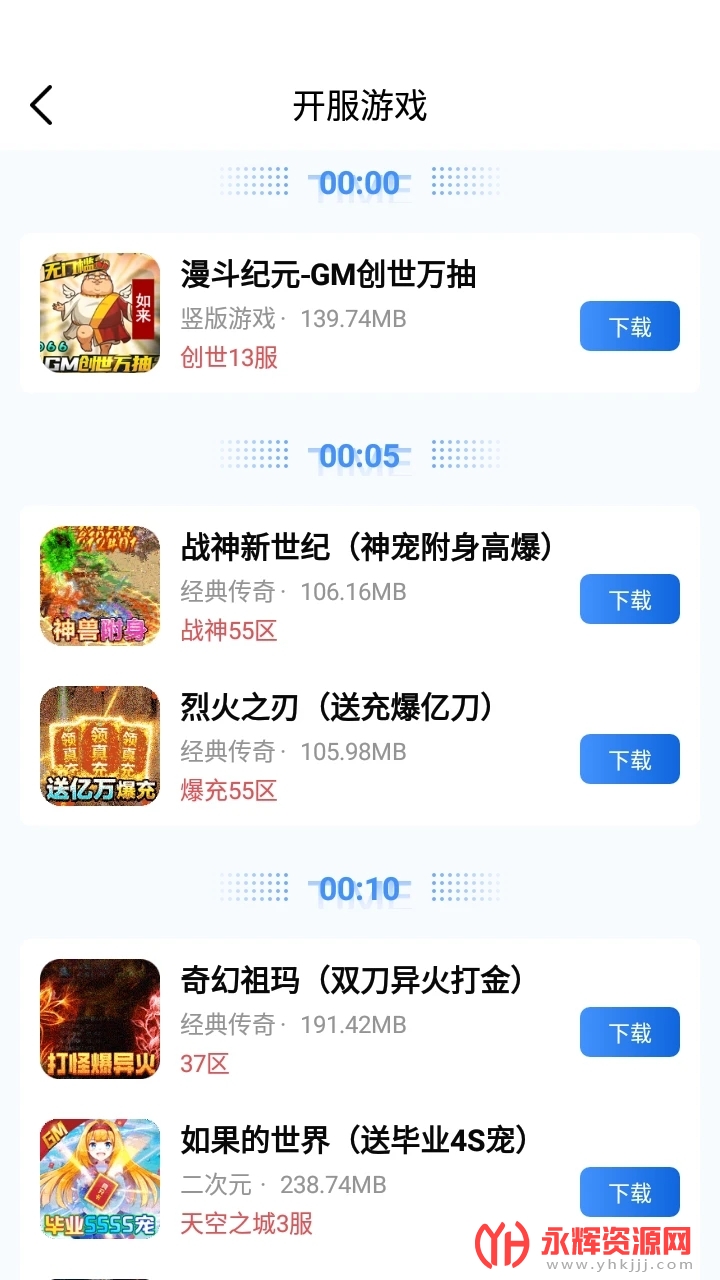The width and height of the screenshot is (720, 1280).
Task: Download 如果的世界 (送毕业4S宠)
Action: point(629,1192)
